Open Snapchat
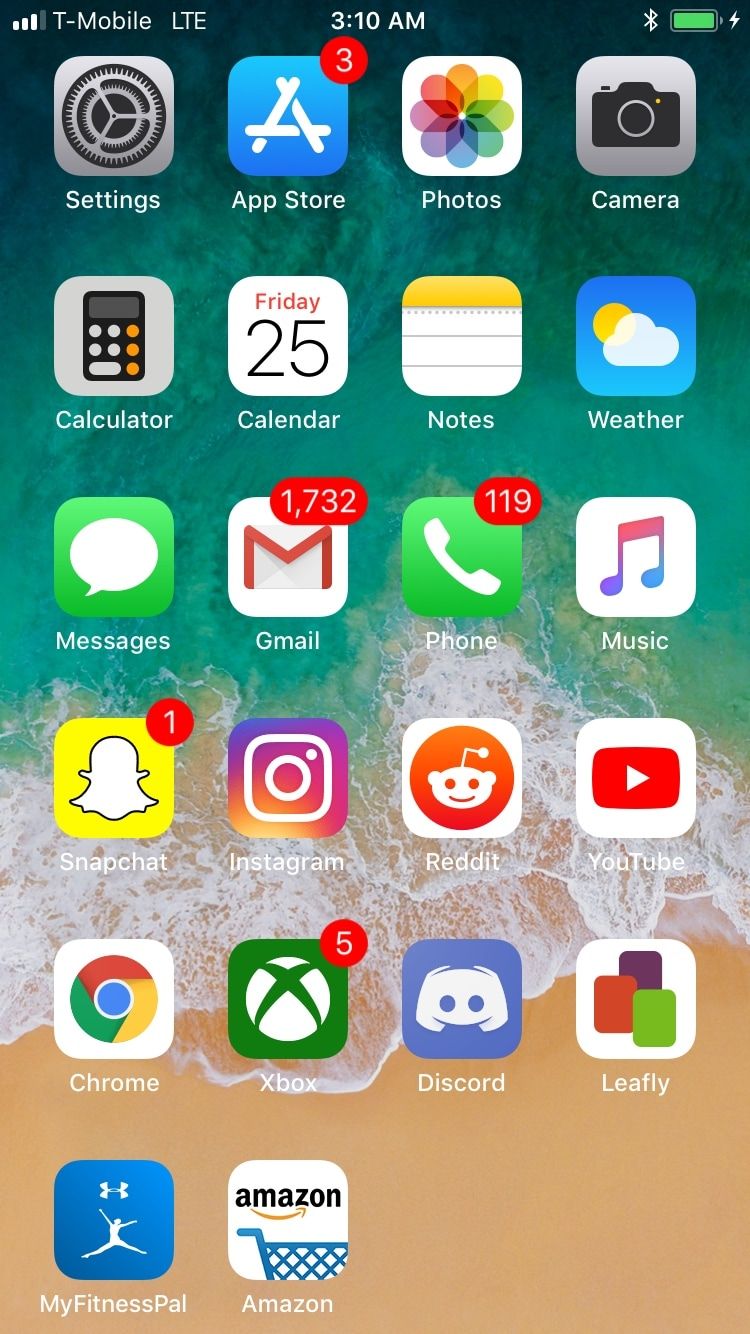Viewport: 750px width, 1334px height. (114, 778)
